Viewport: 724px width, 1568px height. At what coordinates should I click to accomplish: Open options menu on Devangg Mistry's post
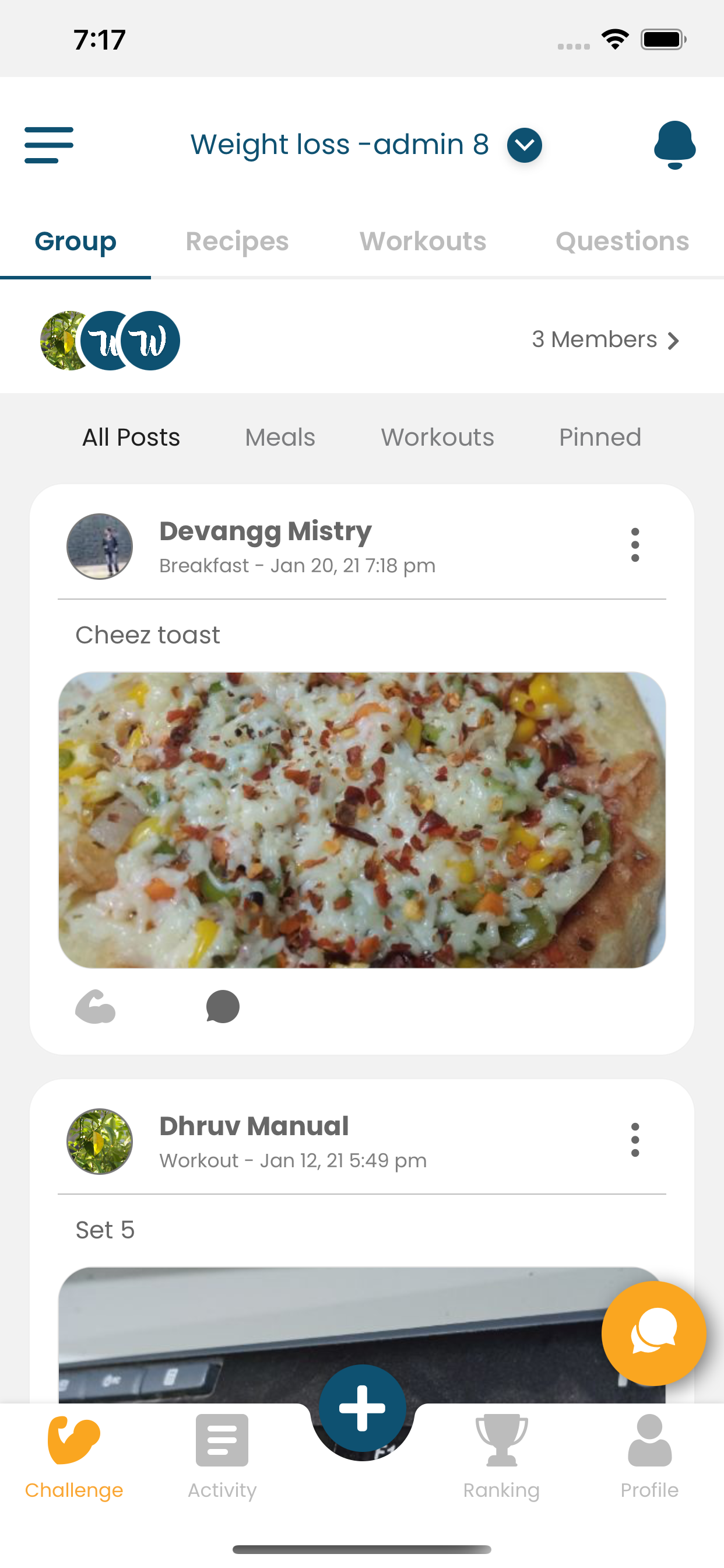635,545
